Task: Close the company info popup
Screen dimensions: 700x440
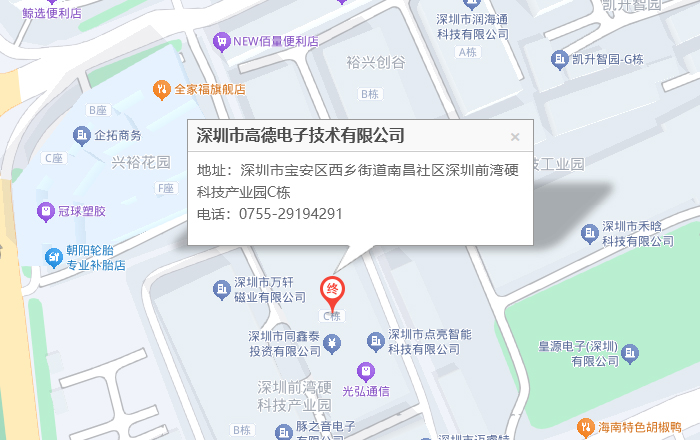Action: tap(515, 137)
